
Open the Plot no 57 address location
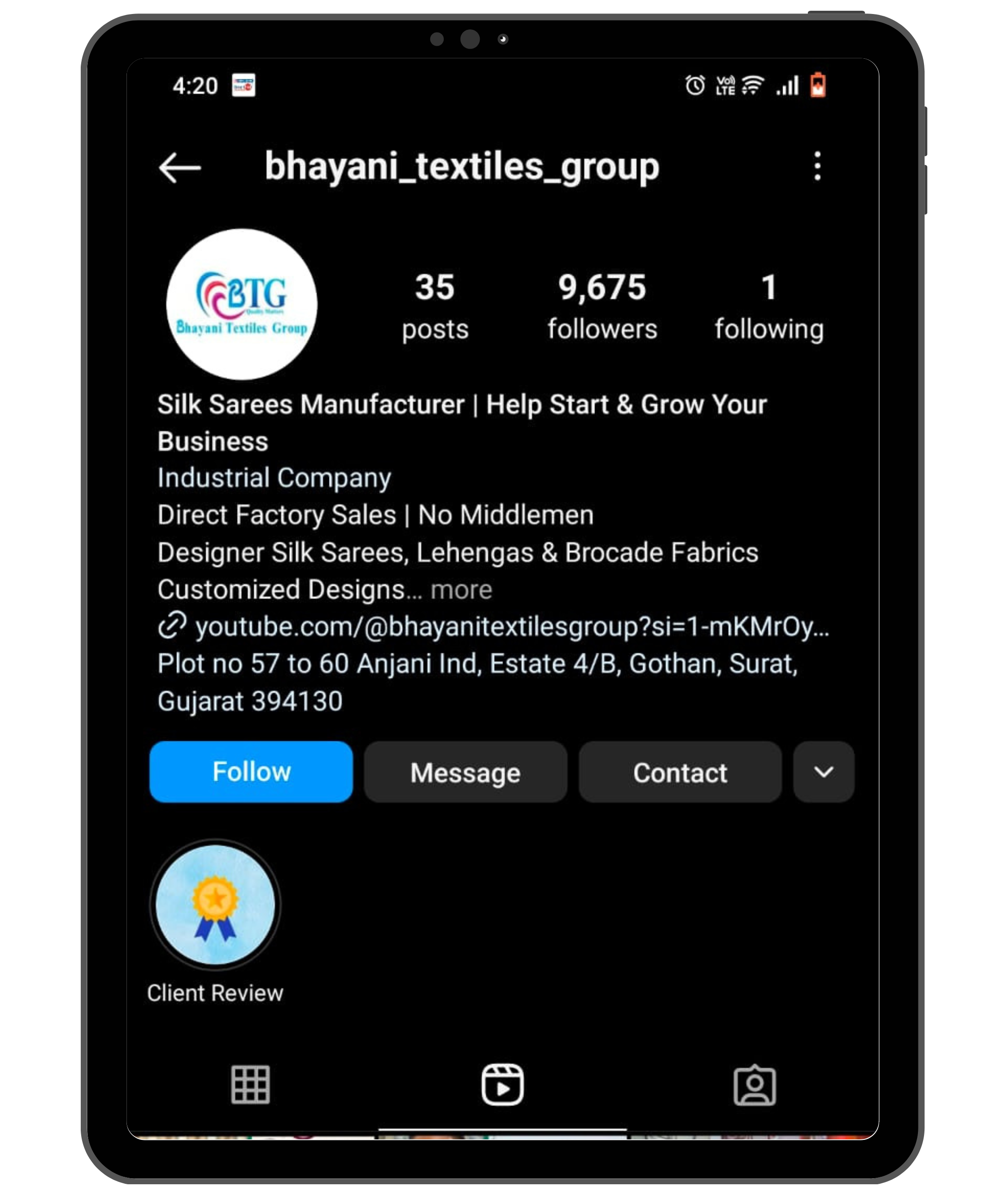[x=477, y=681]
